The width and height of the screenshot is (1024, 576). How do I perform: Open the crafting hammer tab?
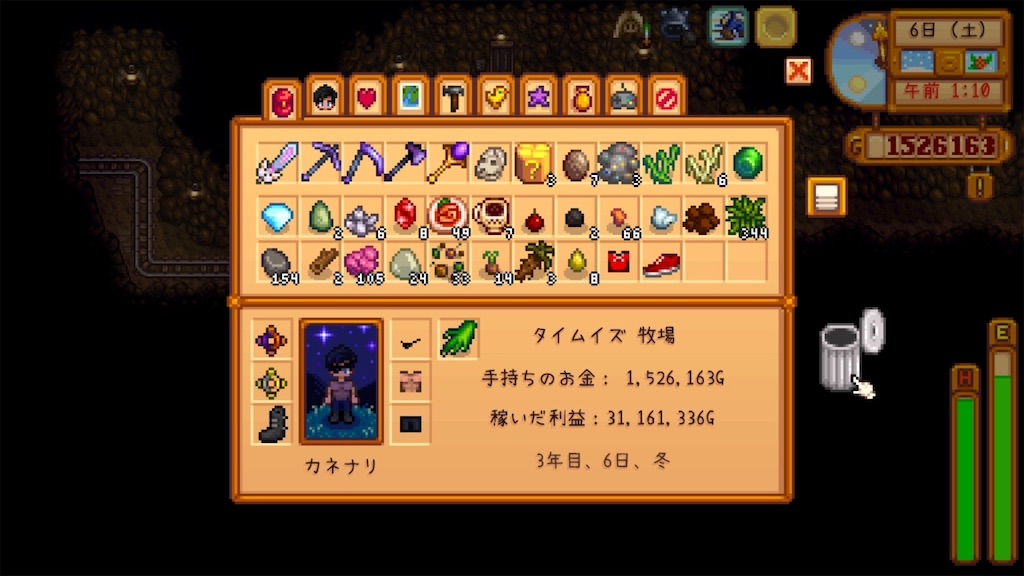[452, 98]
